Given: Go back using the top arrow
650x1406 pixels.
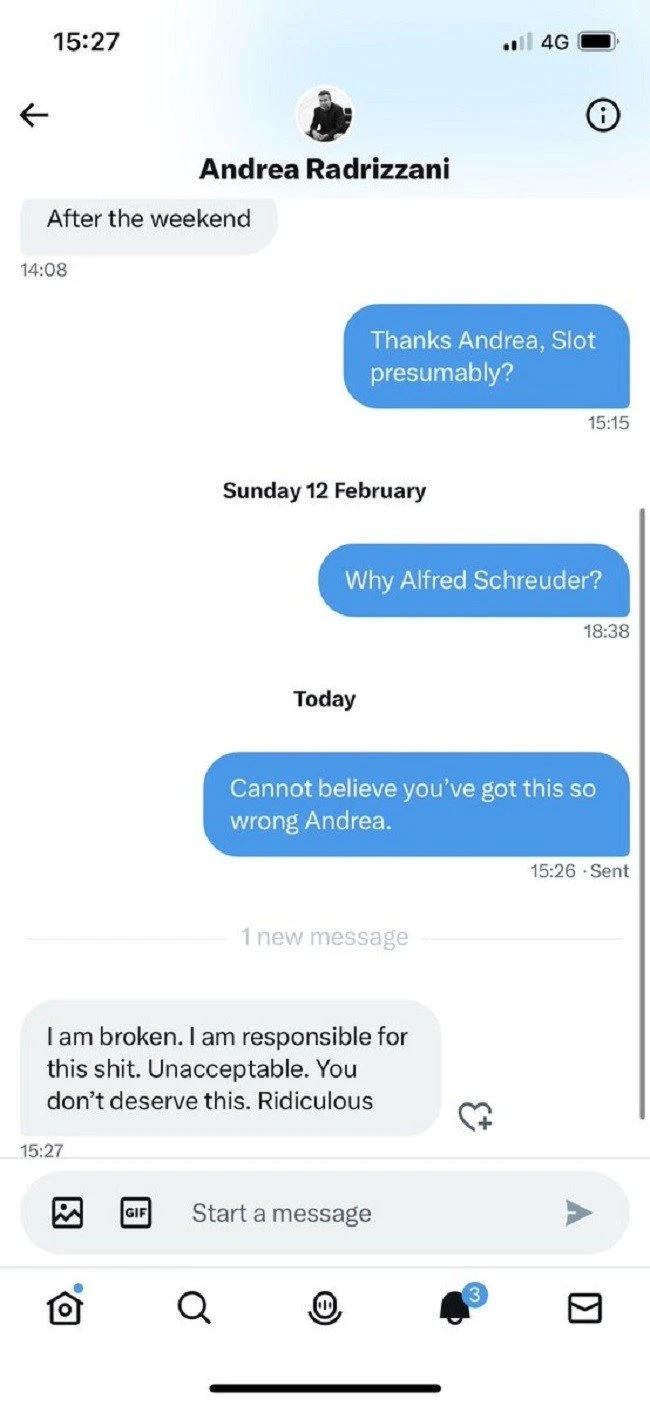Looking at the screenshot, I should 34,116.
